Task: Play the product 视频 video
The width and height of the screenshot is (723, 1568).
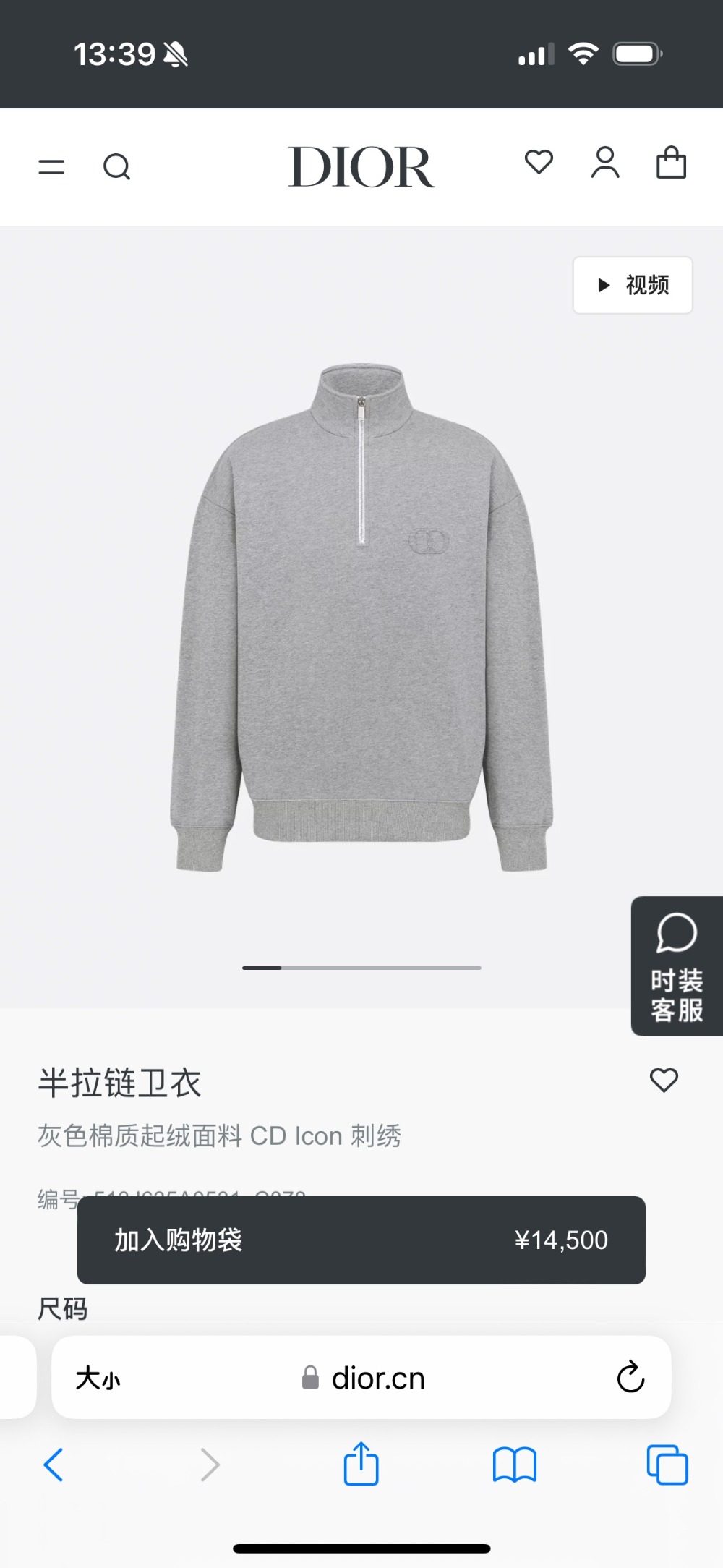Action: 633,285
